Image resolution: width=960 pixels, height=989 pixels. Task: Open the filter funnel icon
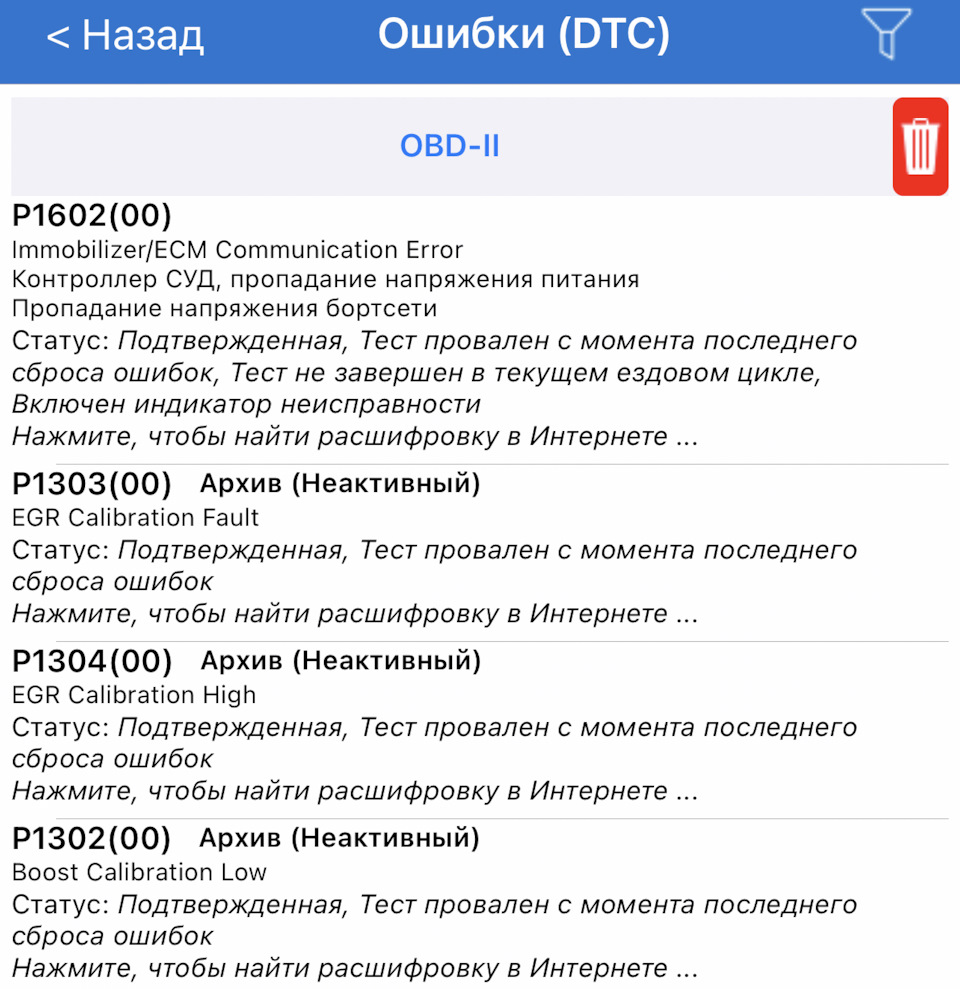pos(886,34)
